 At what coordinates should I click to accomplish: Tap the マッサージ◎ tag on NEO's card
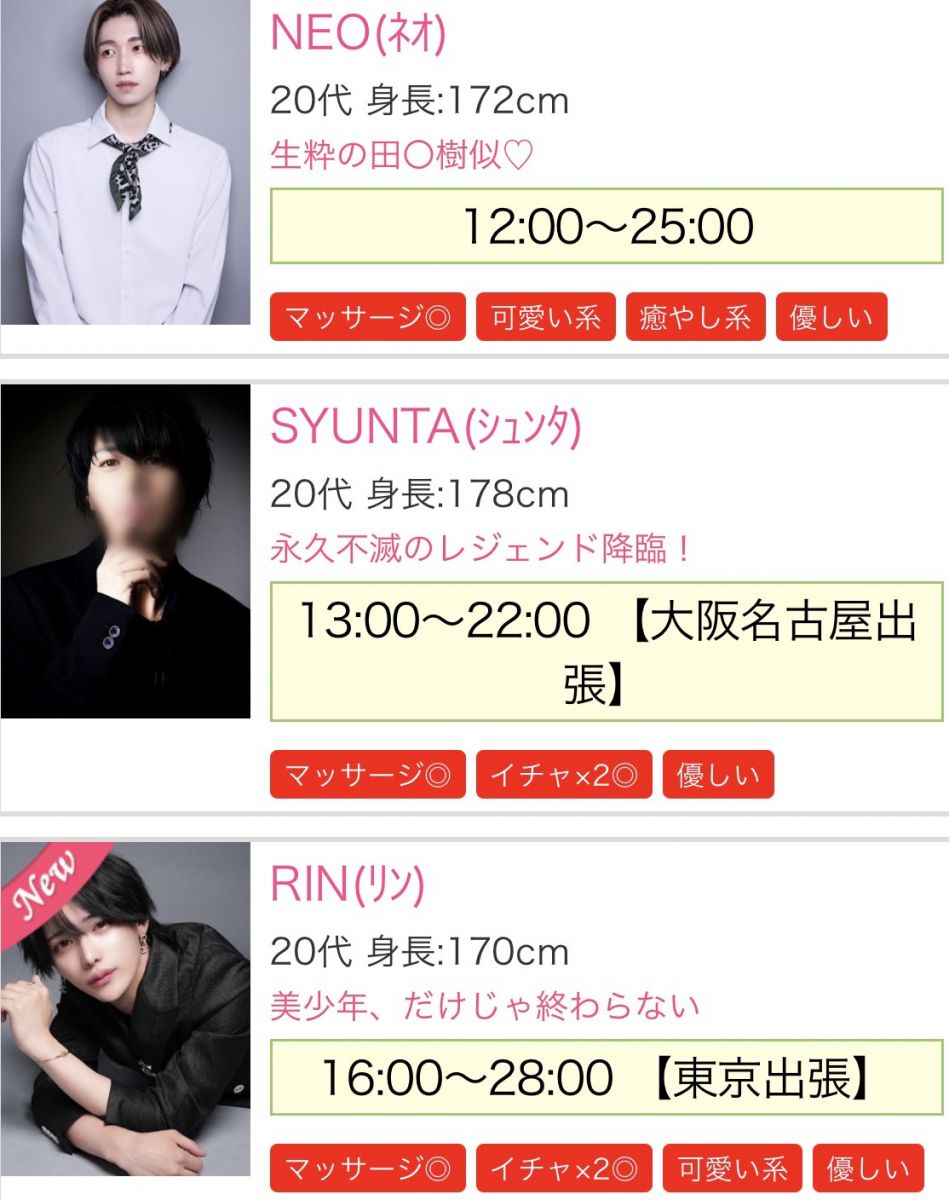click(368, 318)
